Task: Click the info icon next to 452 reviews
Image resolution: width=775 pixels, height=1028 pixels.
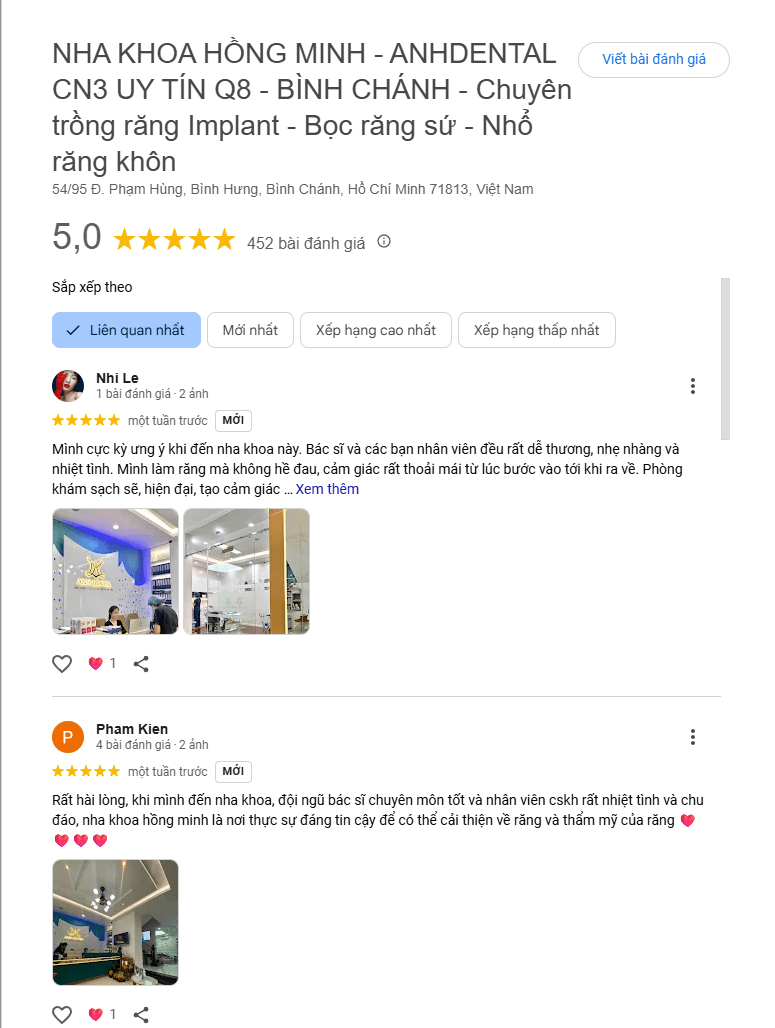Action: pos(384,241)
